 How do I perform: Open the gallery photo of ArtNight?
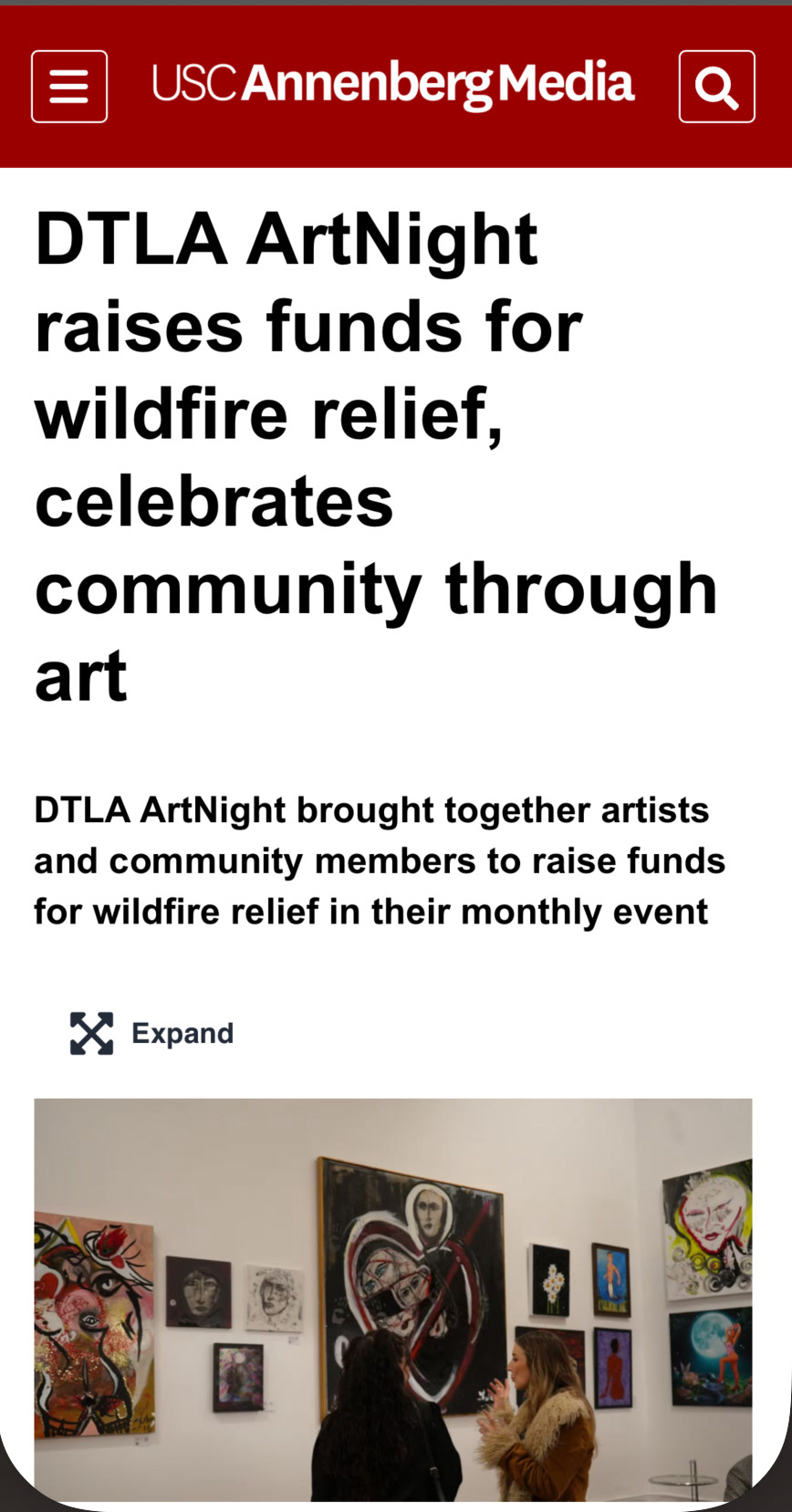393,1298
